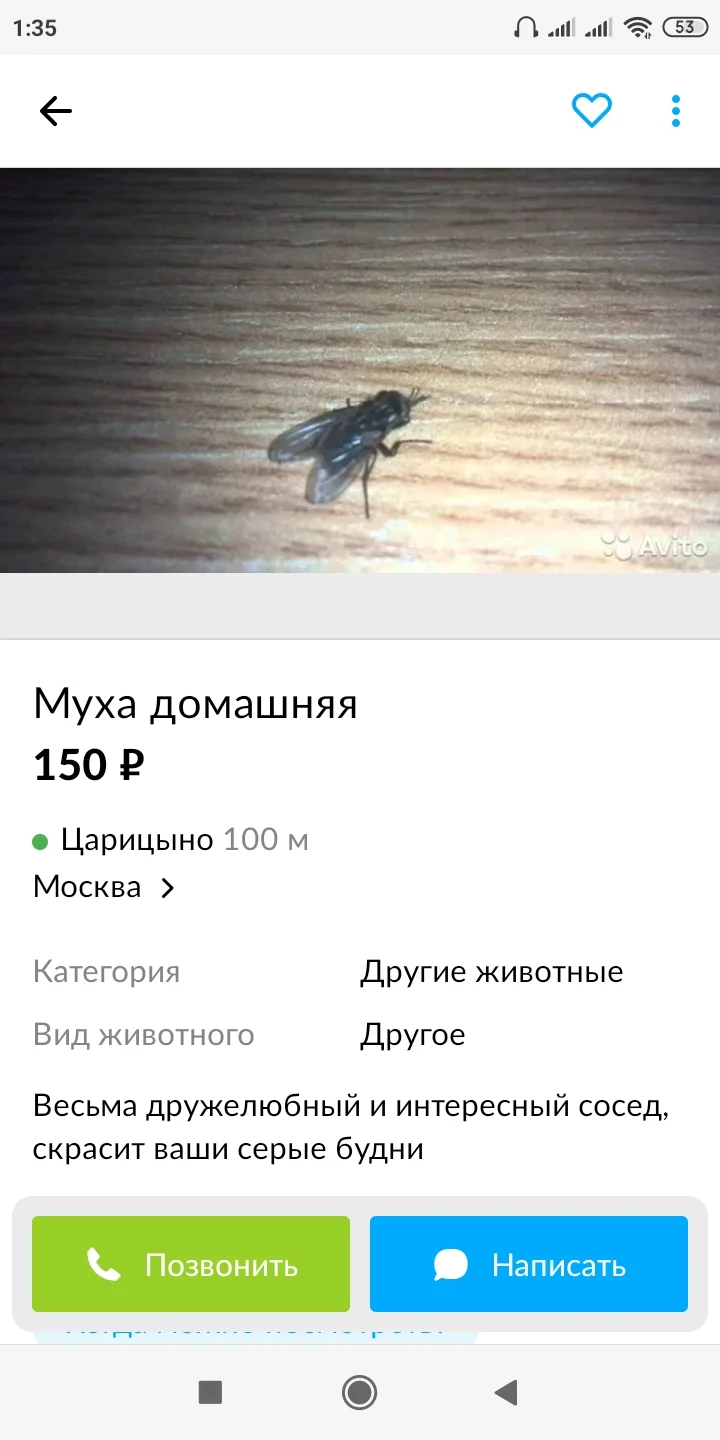The height and width of the screenshot is (1440, 720).
Task: Open the Другие животные category link
Action: [491, 971]
